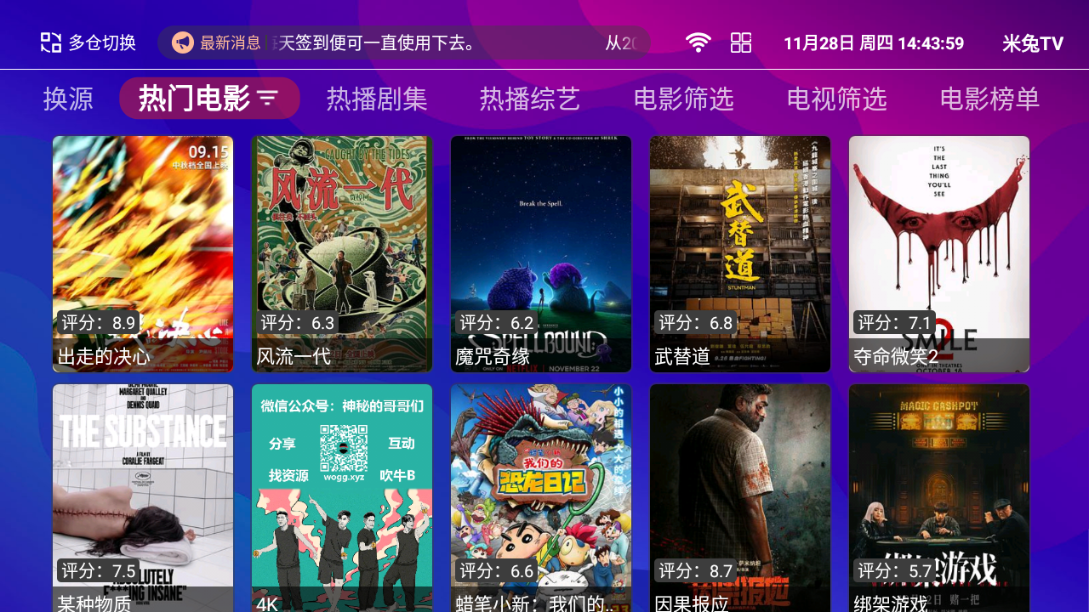This screenshot has height=612, width=1089.
Task: Show the 电影榜单 tab
Action: click(990, 99)
